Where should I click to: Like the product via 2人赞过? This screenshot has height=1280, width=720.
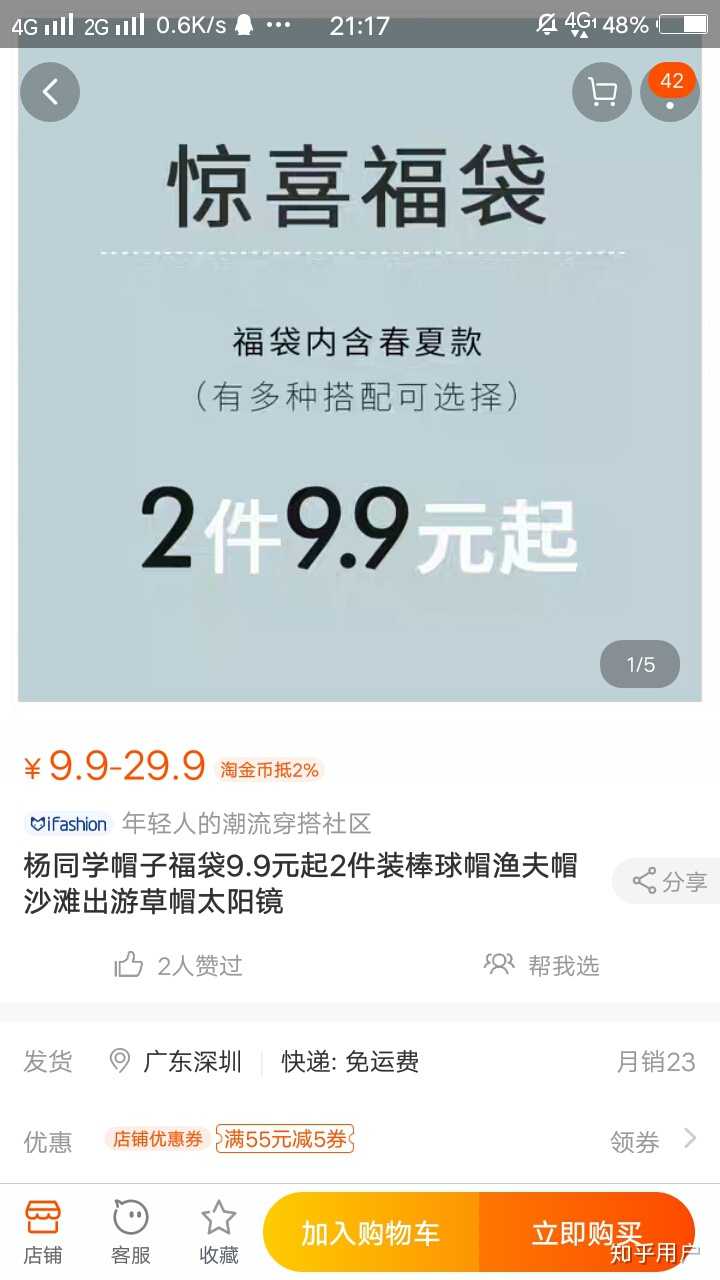pos(178,965)
